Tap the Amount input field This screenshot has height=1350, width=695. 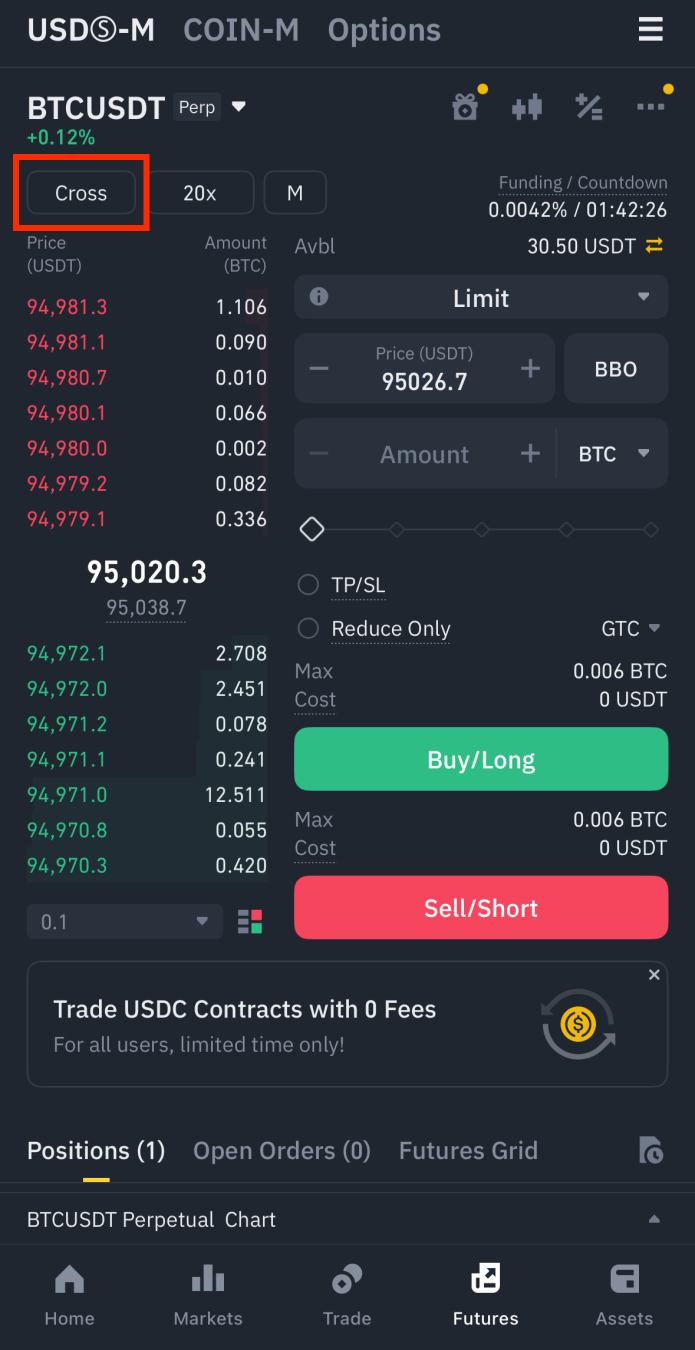click(424, 454)
